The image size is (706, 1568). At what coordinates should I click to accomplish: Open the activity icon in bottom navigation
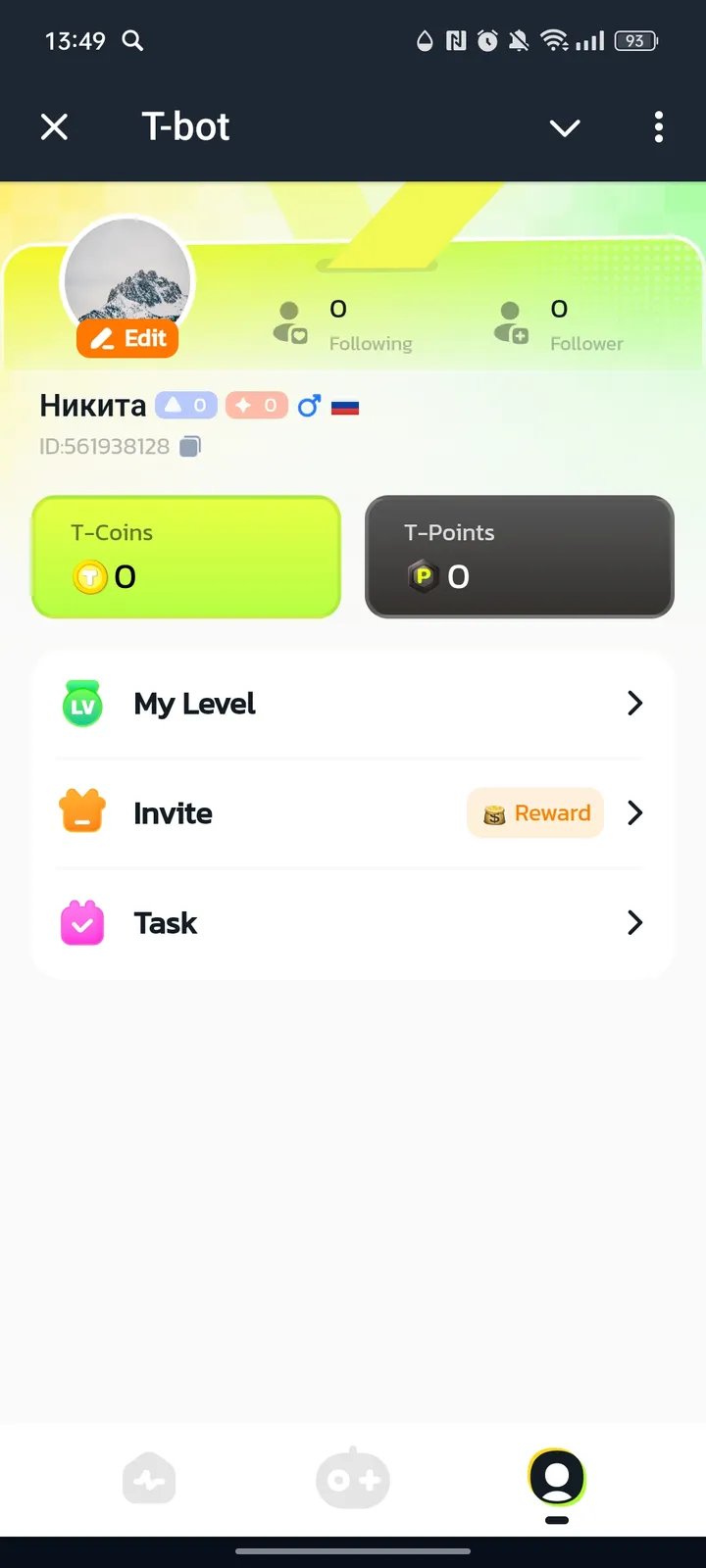149,1479
